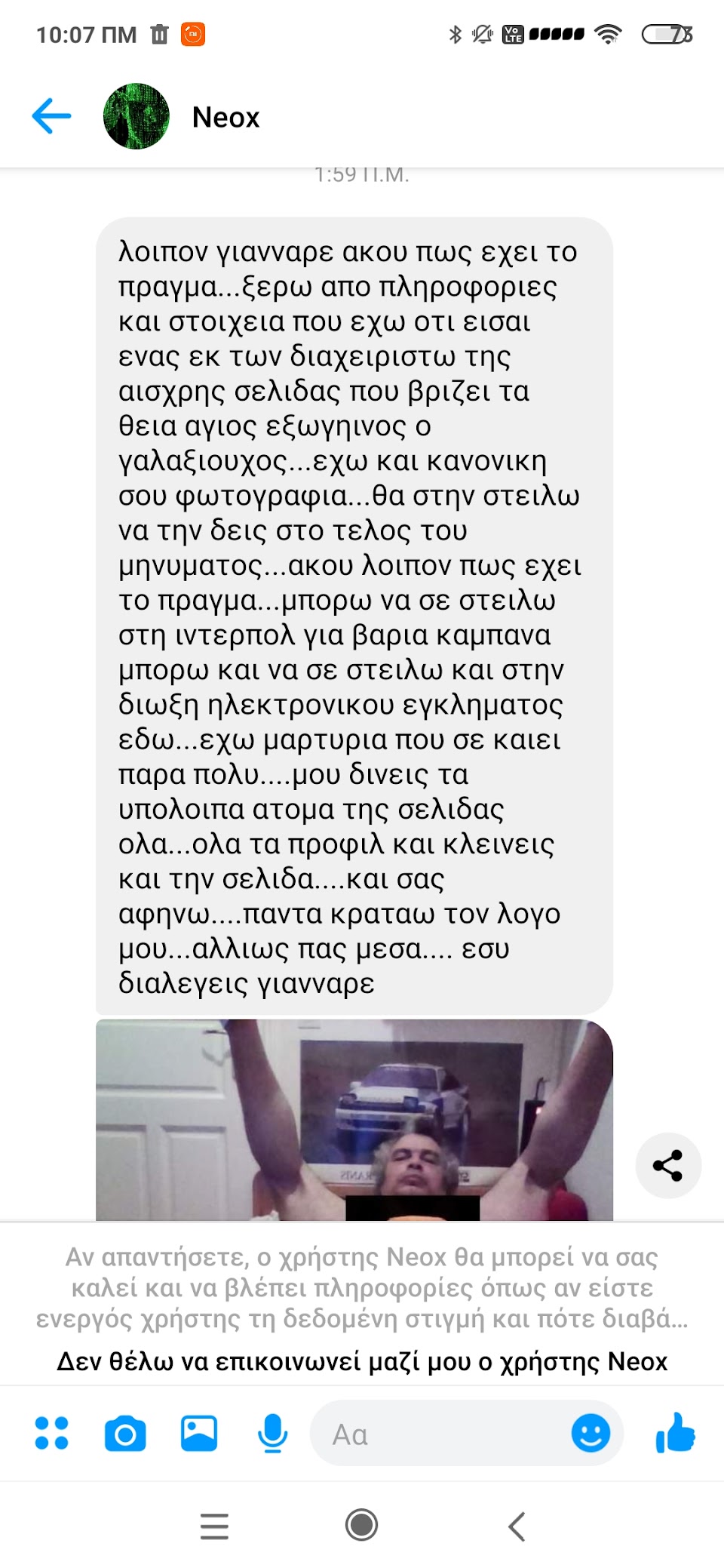Open Neox's profile from the header

[x=225, y=118]
